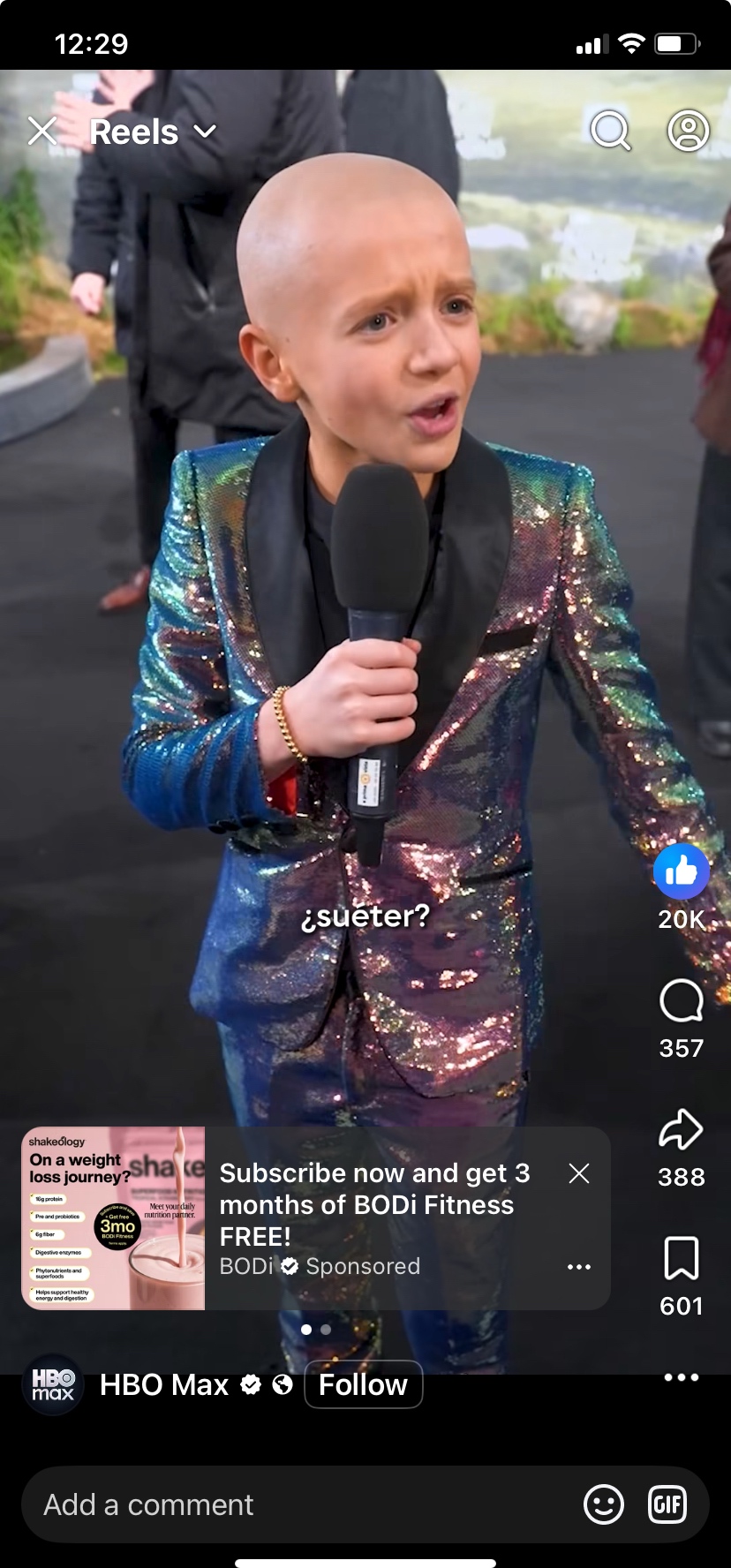The width and height of the screenshot is (731, 1568).
Task: Save this reel with the bookmark
Action: [x=681, y=1258]
